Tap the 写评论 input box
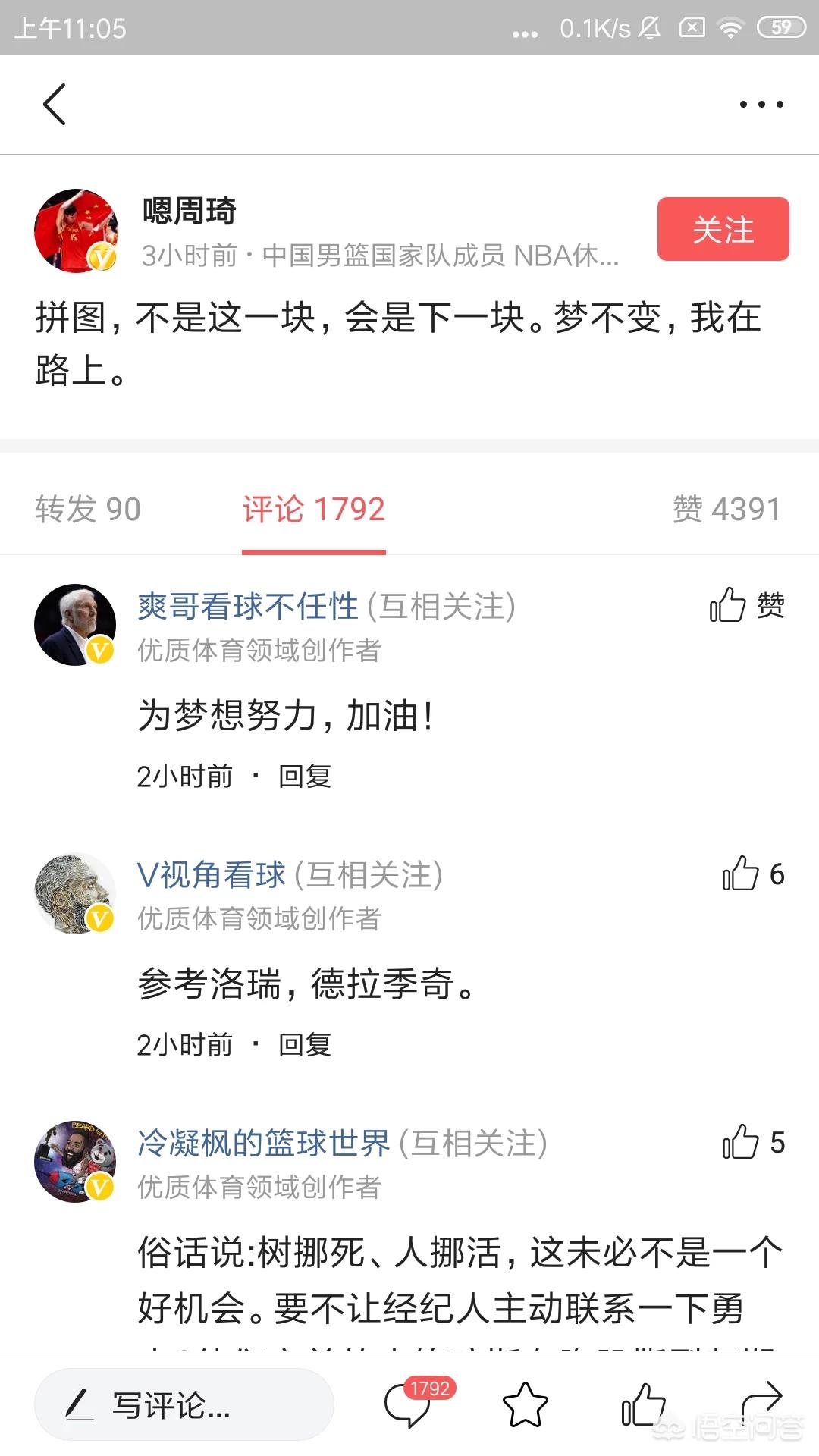This screenshot has width=819, height=1456. [184, 1404]
